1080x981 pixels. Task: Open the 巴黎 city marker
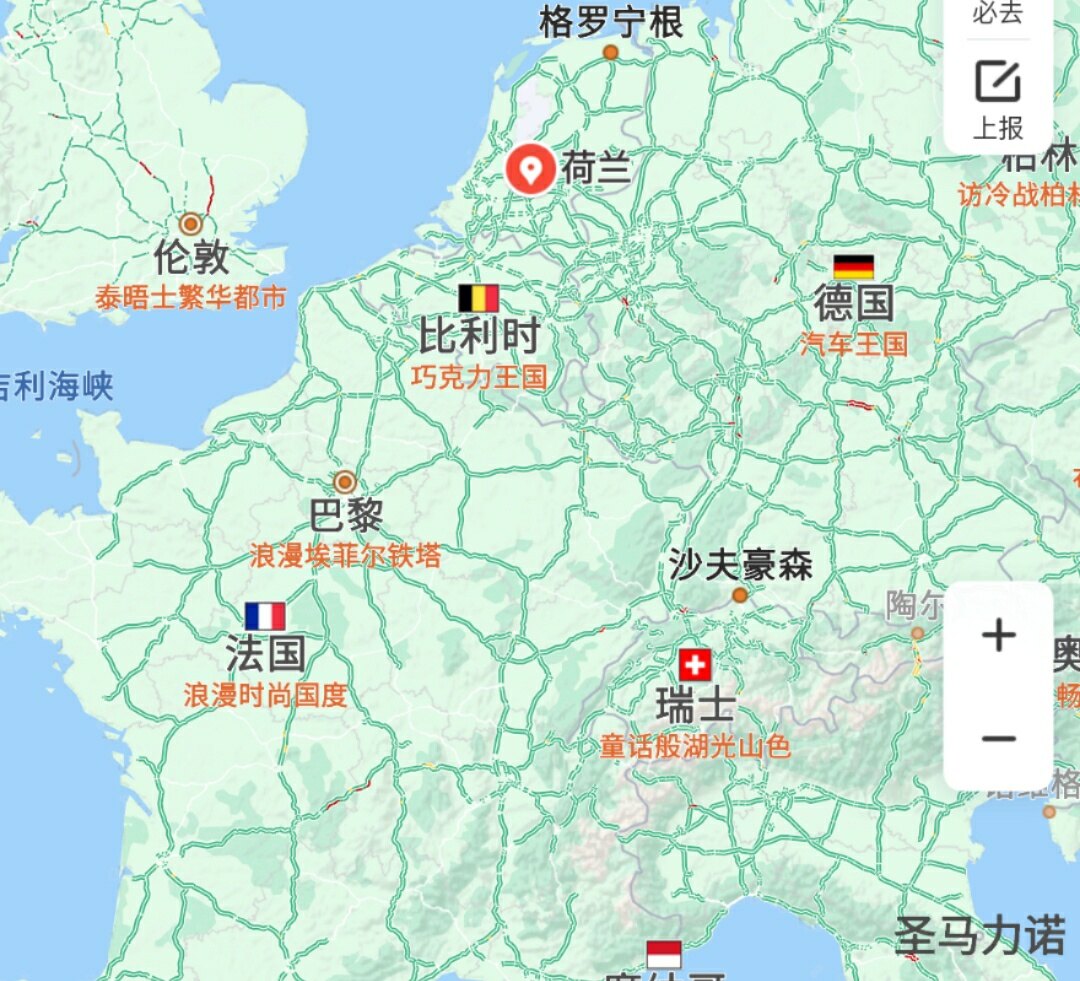345,483
